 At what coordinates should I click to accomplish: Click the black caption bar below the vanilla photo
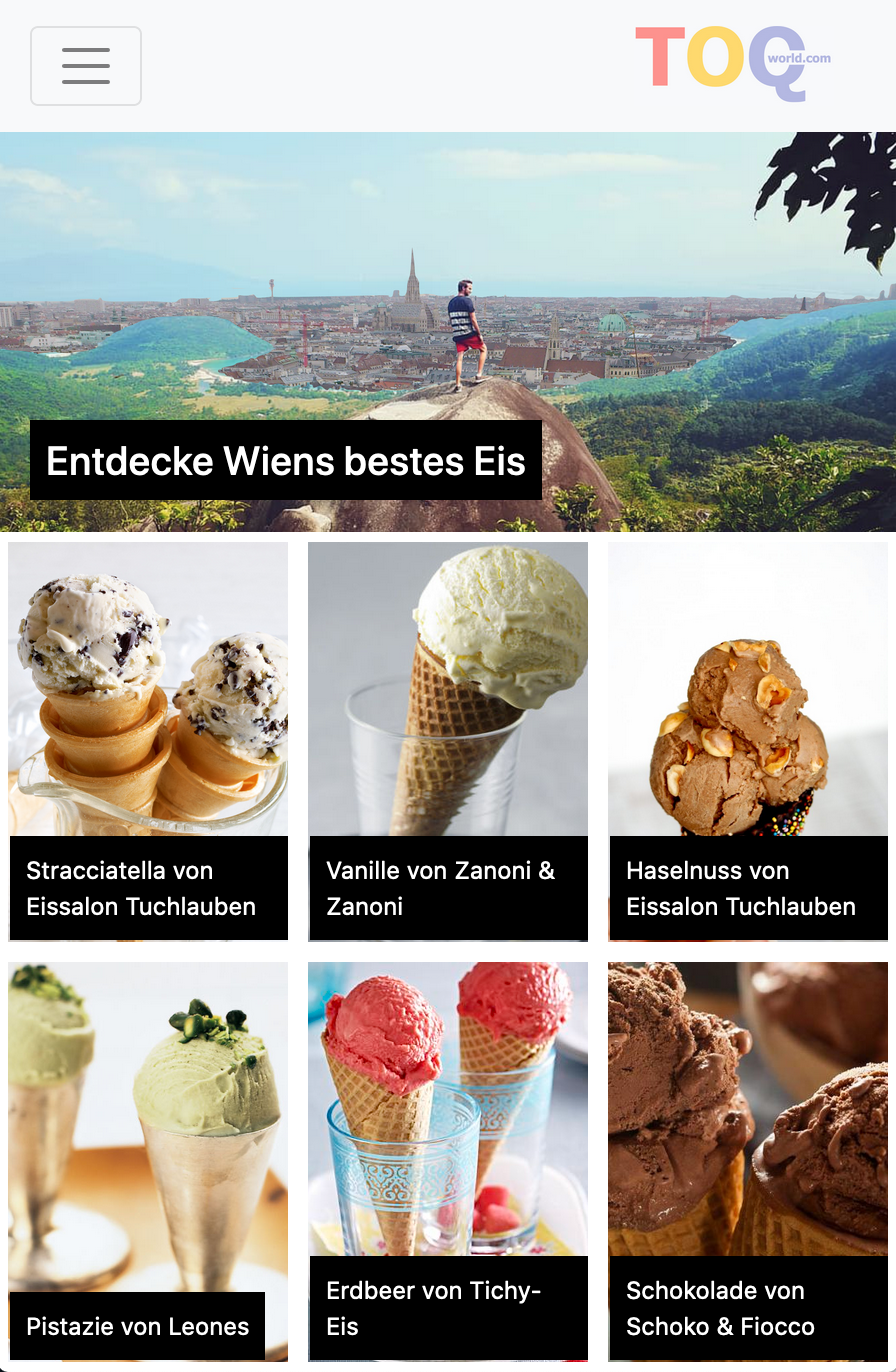tap(448, 888)
